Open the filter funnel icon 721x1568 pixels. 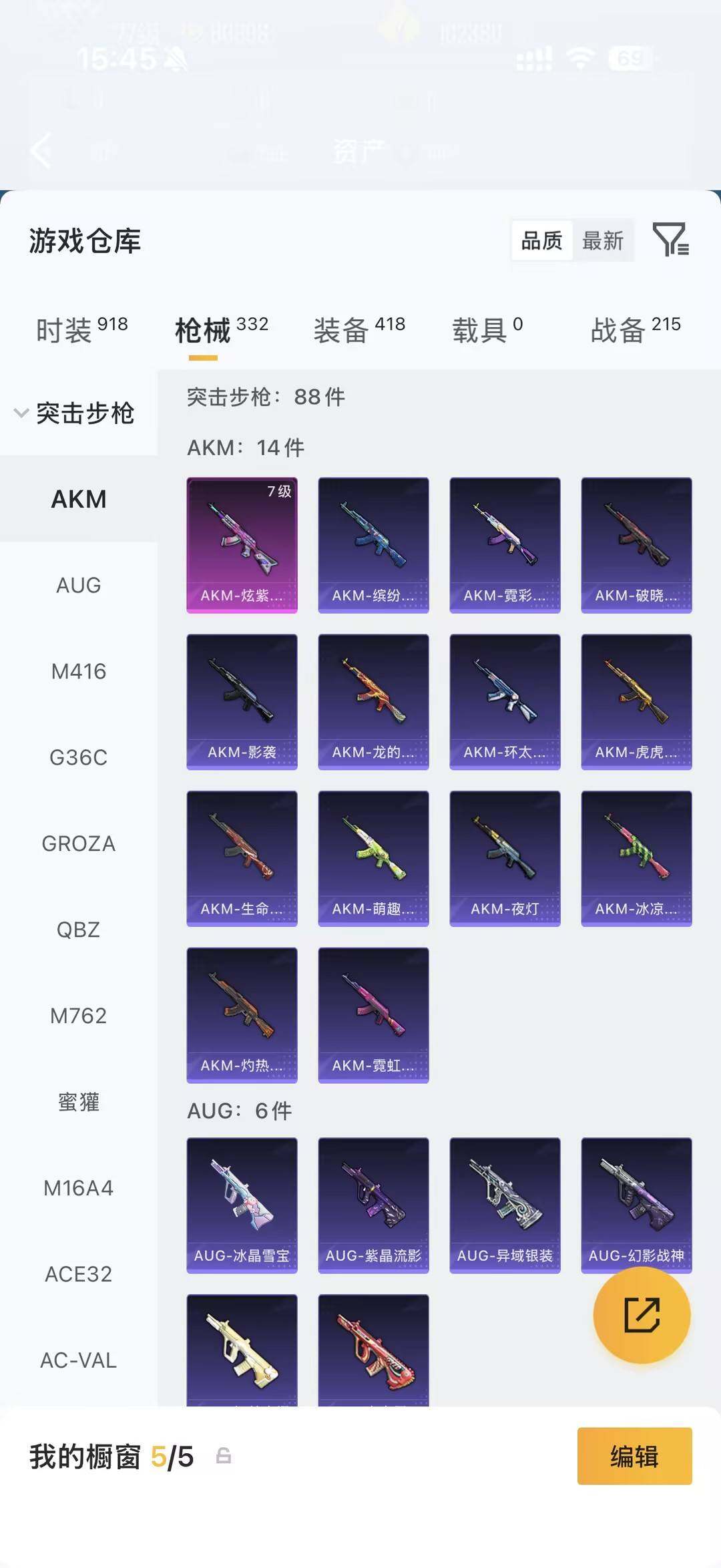coord(670,240)
